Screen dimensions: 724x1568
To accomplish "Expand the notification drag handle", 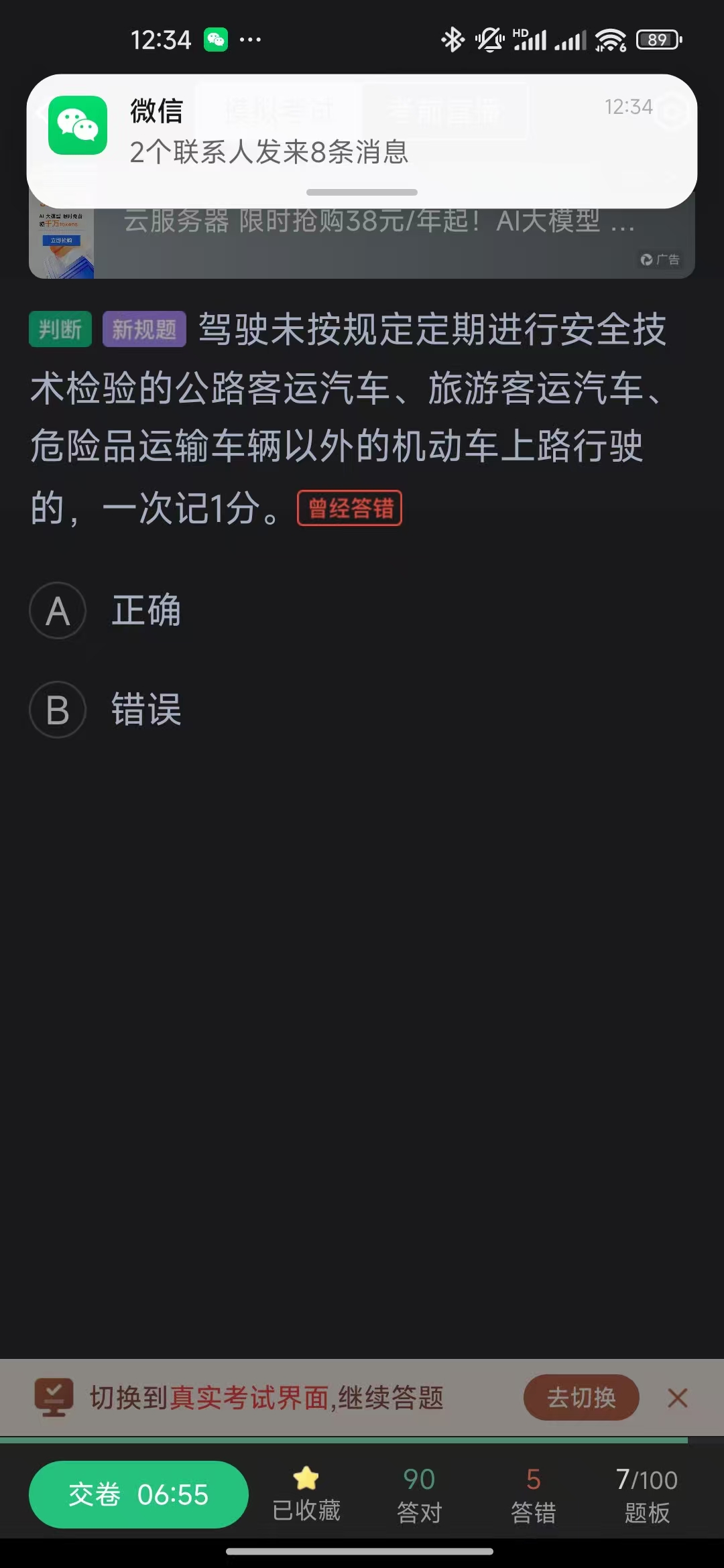I will 362,193.
